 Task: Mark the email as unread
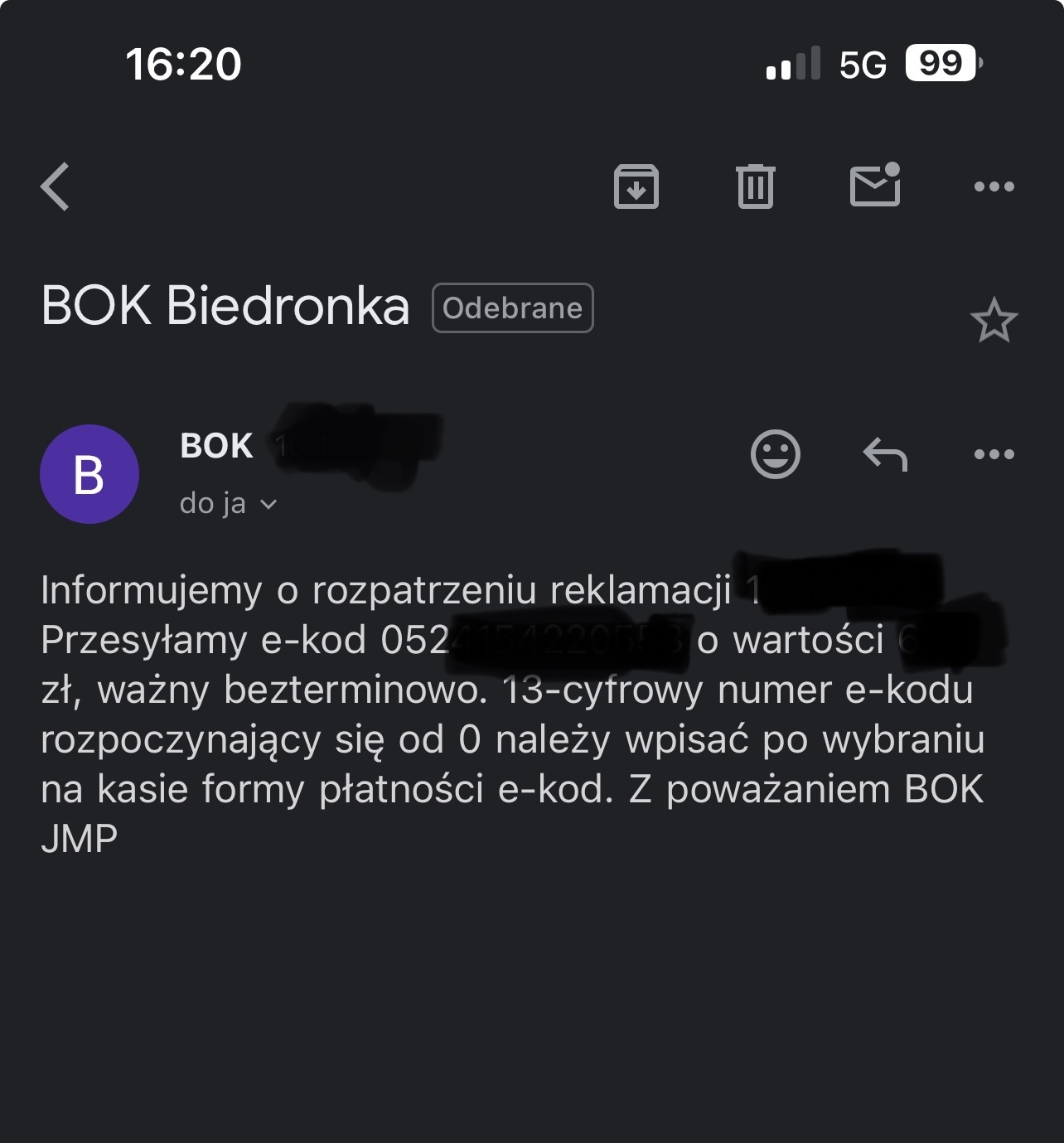875,185
